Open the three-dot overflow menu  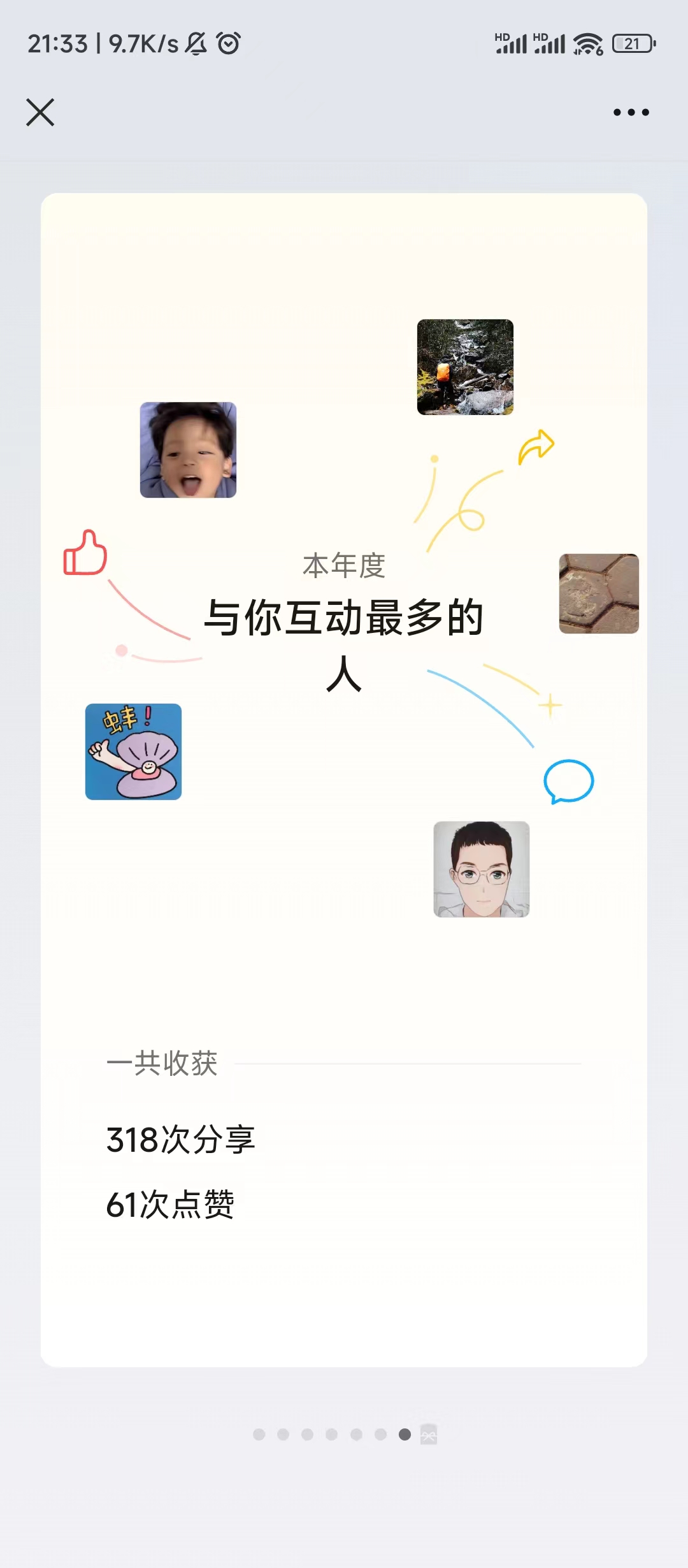click(631, 112)
